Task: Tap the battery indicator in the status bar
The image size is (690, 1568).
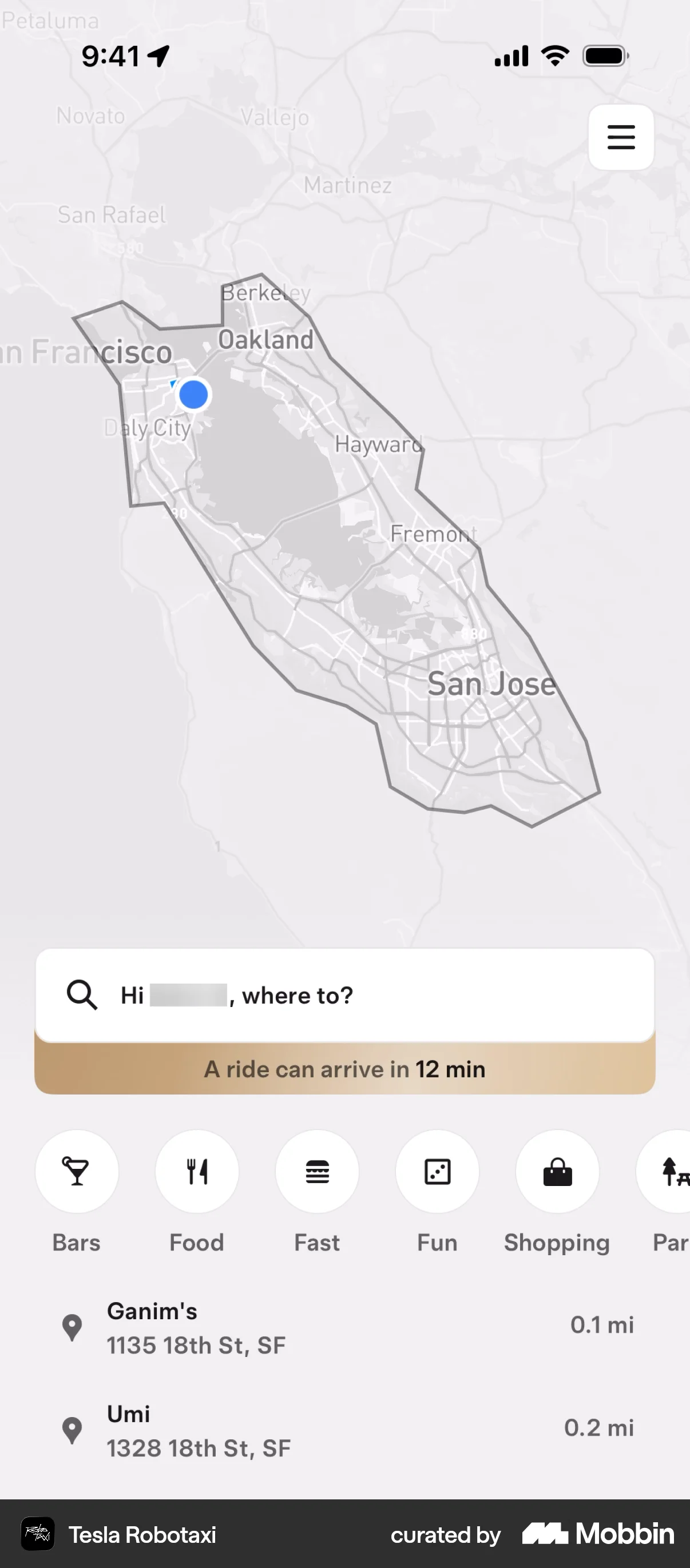Action: pos(605,55)
